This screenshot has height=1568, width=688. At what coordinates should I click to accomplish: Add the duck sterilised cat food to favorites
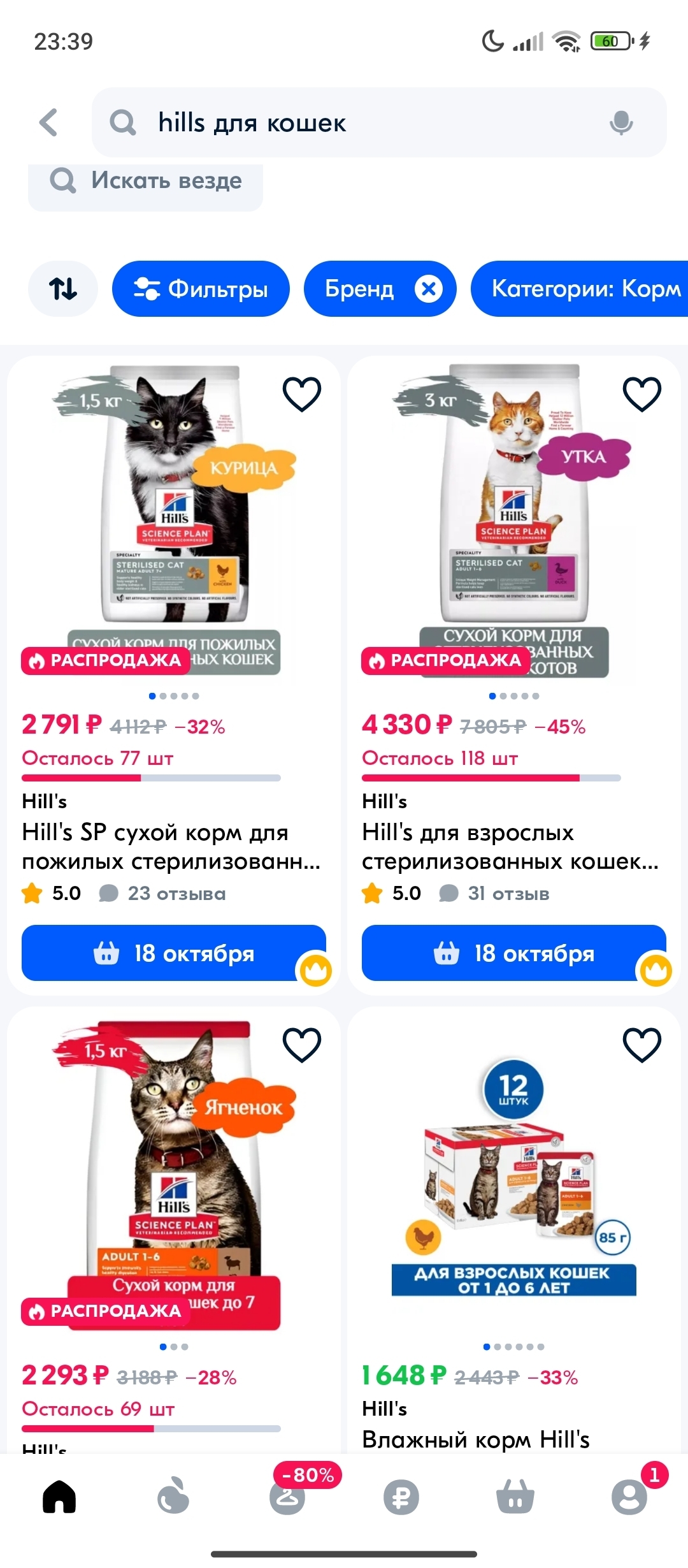click(641, 395)
